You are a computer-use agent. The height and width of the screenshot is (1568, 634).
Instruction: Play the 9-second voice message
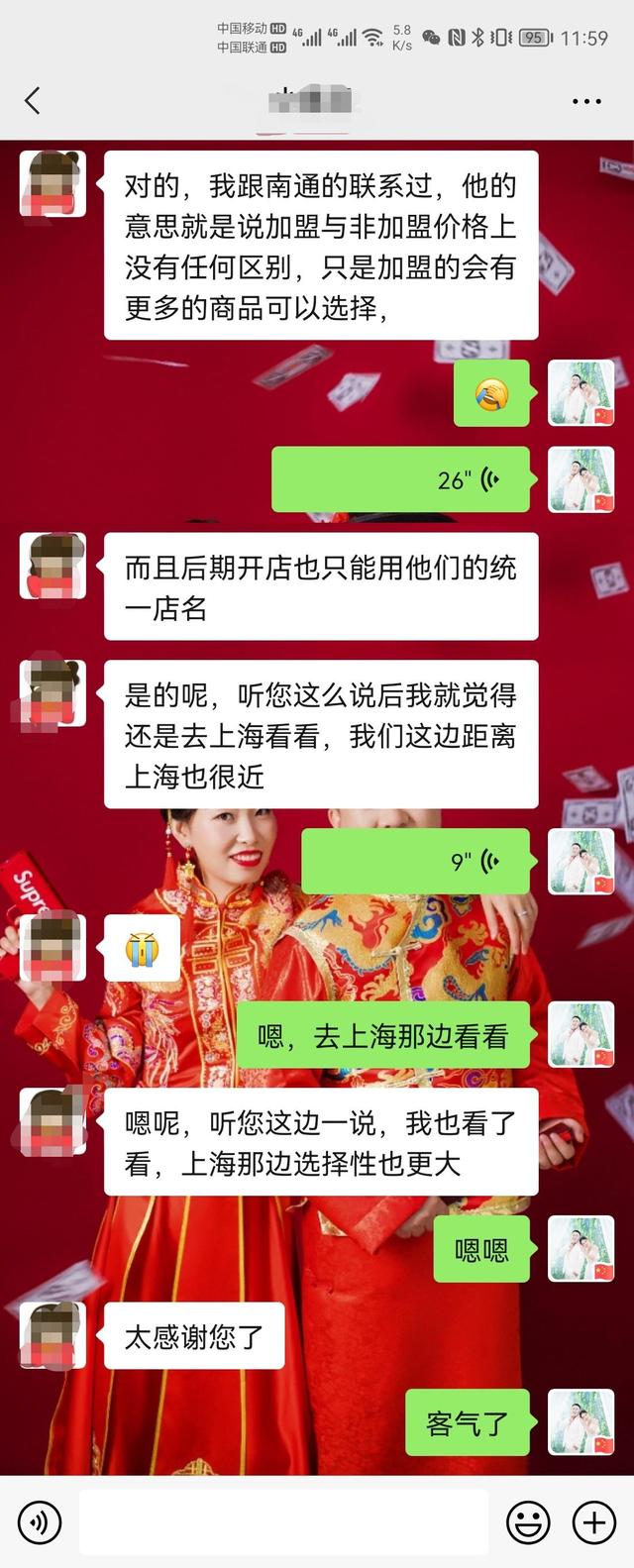415,862
